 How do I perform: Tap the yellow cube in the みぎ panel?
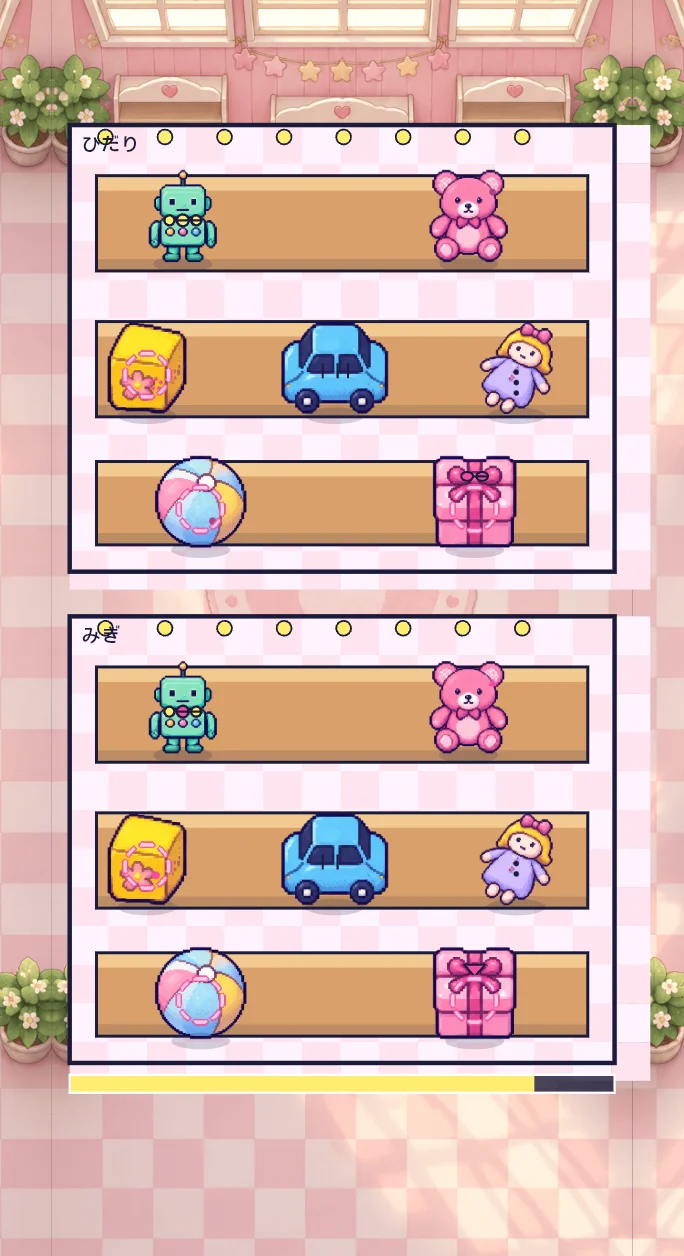(x=146, y=859)
